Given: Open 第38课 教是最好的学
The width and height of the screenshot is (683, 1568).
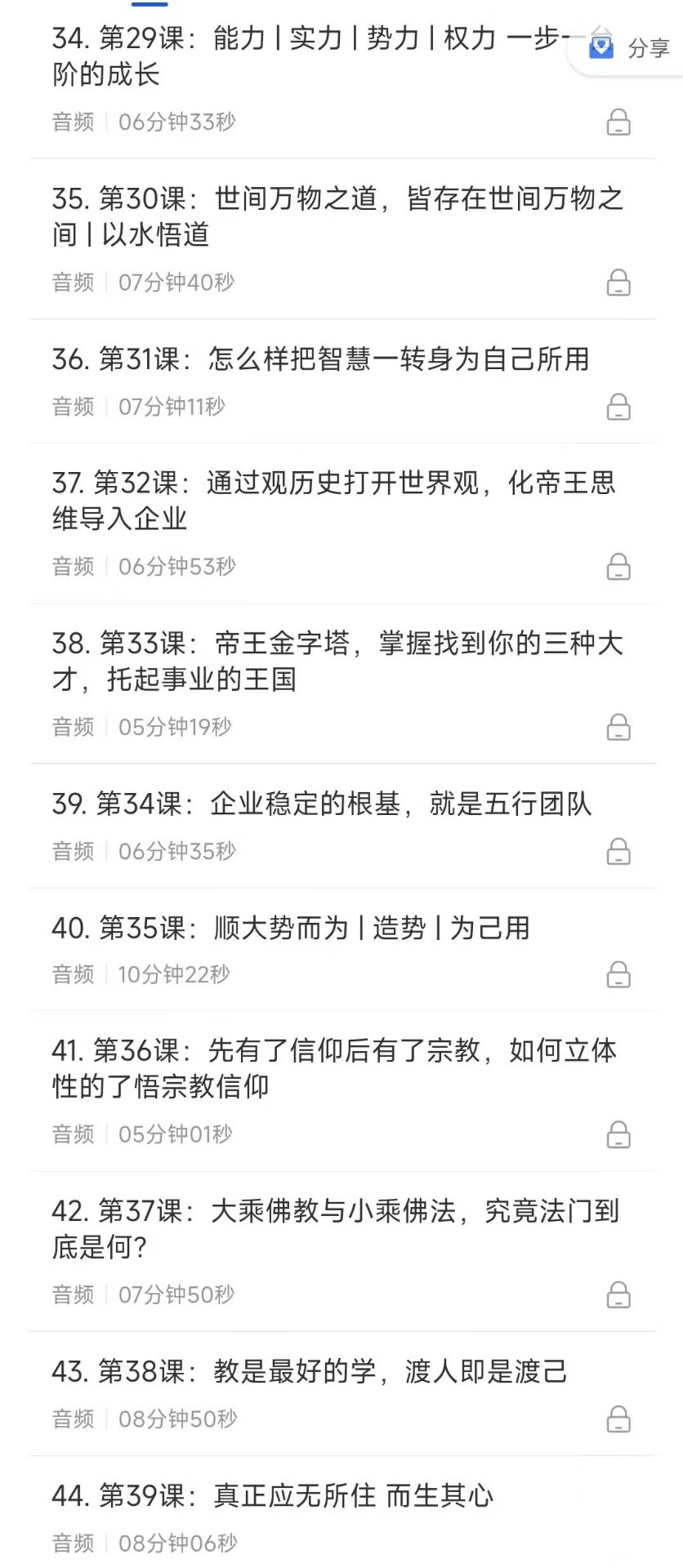Looking at the screenshot, I should pyautogui.click(x=309, y=1372).
